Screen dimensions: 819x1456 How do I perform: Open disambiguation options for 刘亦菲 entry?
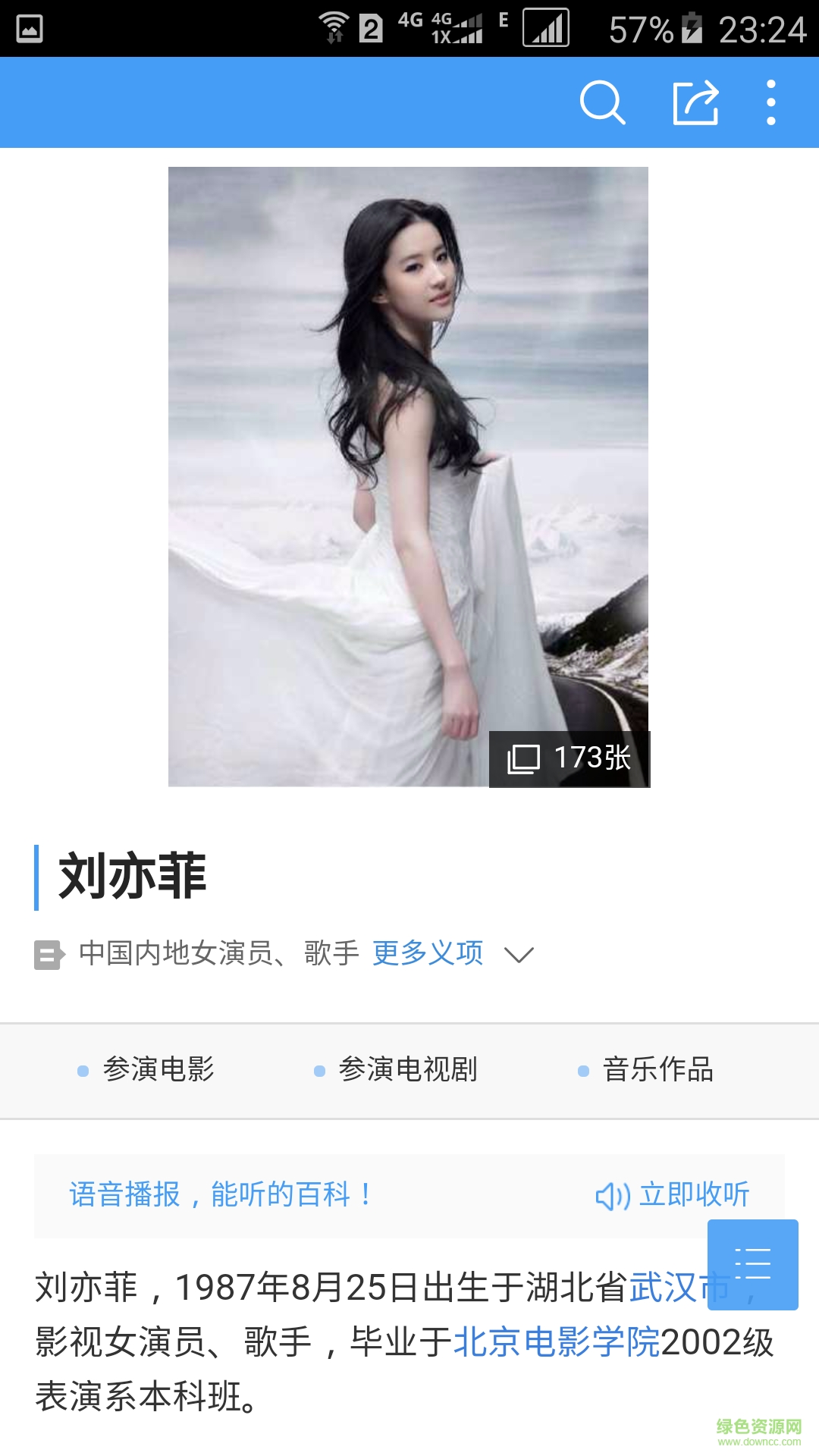(427, 954)
